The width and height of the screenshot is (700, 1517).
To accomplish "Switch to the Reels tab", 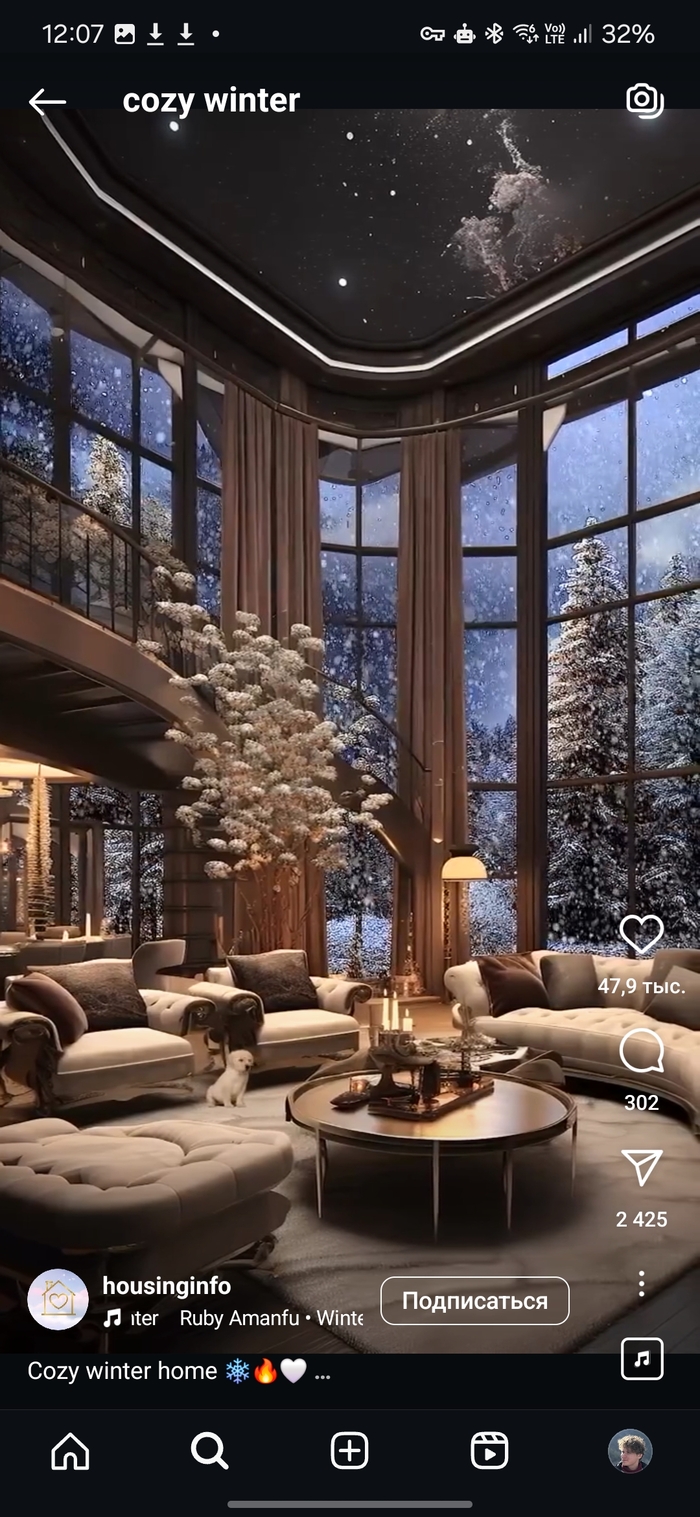I will click(x=490, y=1450).
